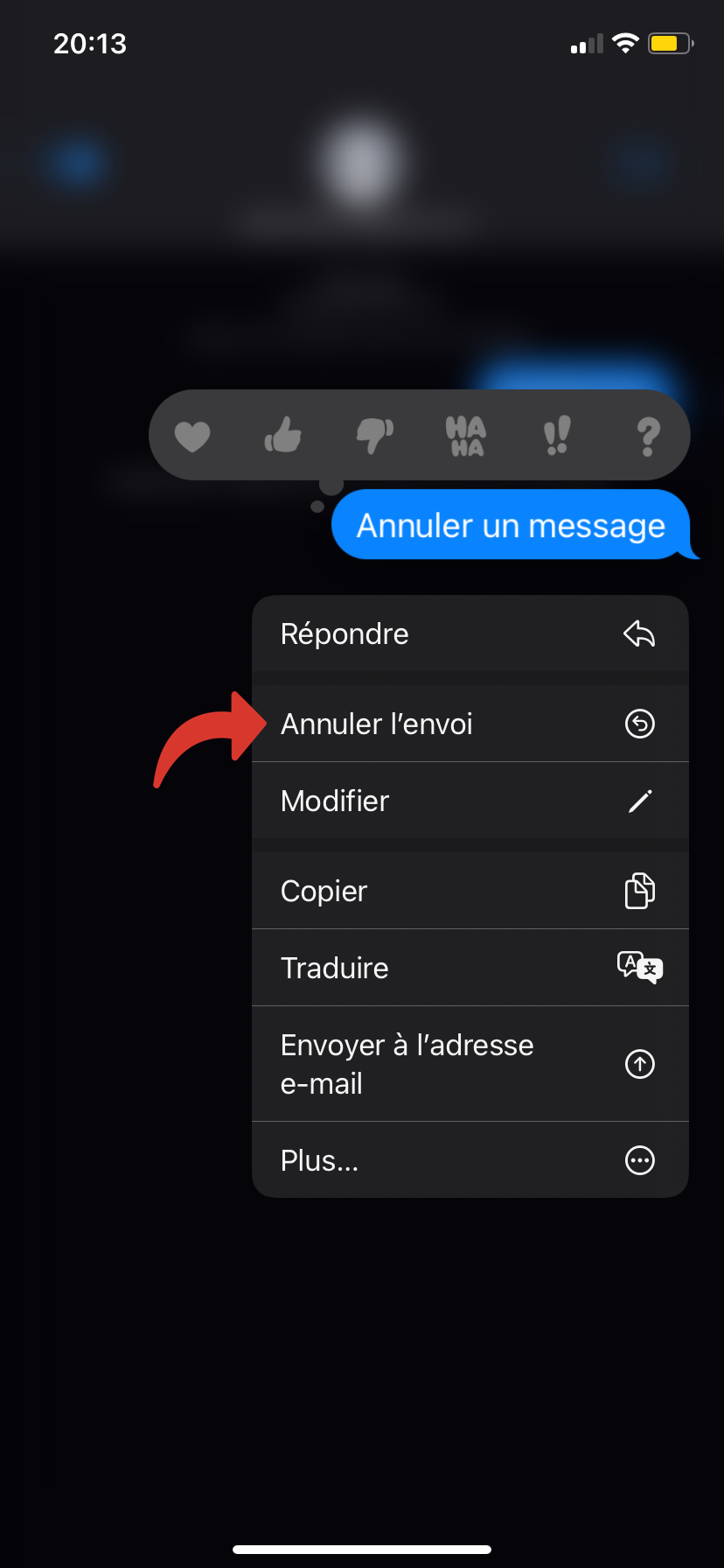724x1568 pixels.
Task: Tap Modifier to edit the message
Action: pos(470,801)
